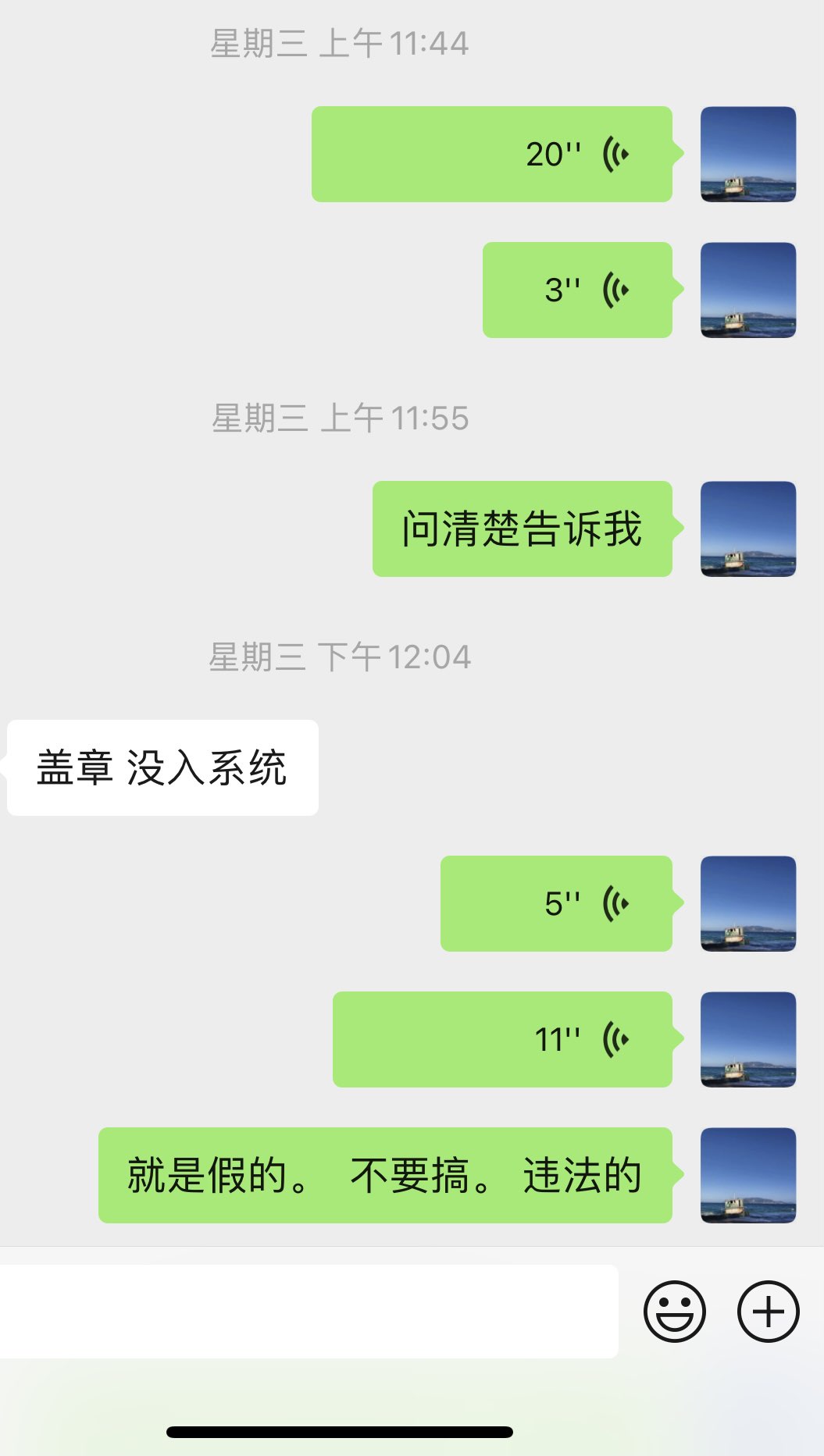Screen dimensions: 824x1456
Task: Tap the message input field
Action: (309, 1312)
